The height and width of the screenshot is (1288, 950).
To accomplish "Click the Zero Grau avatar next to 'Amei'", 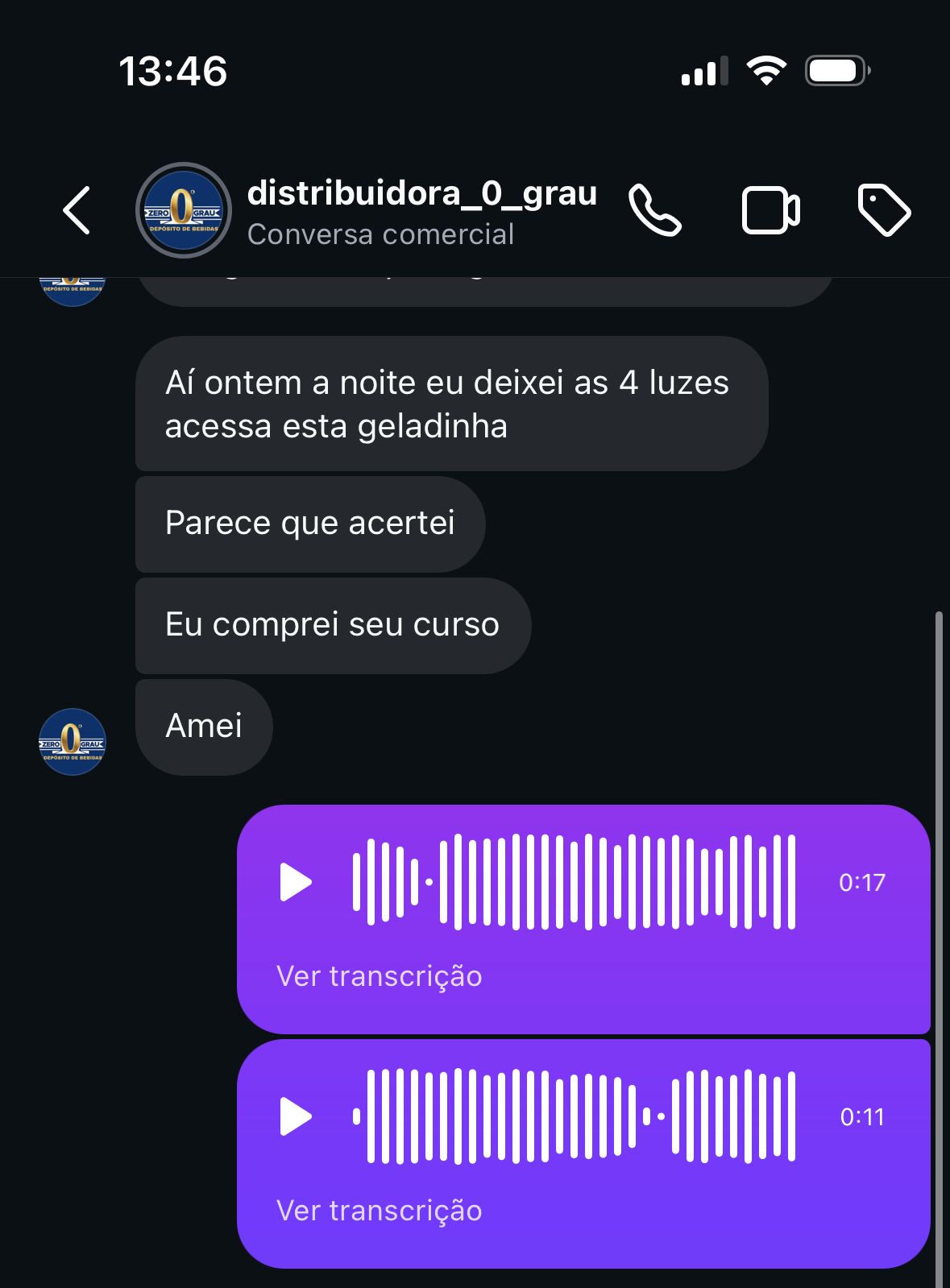I will 72,741.
